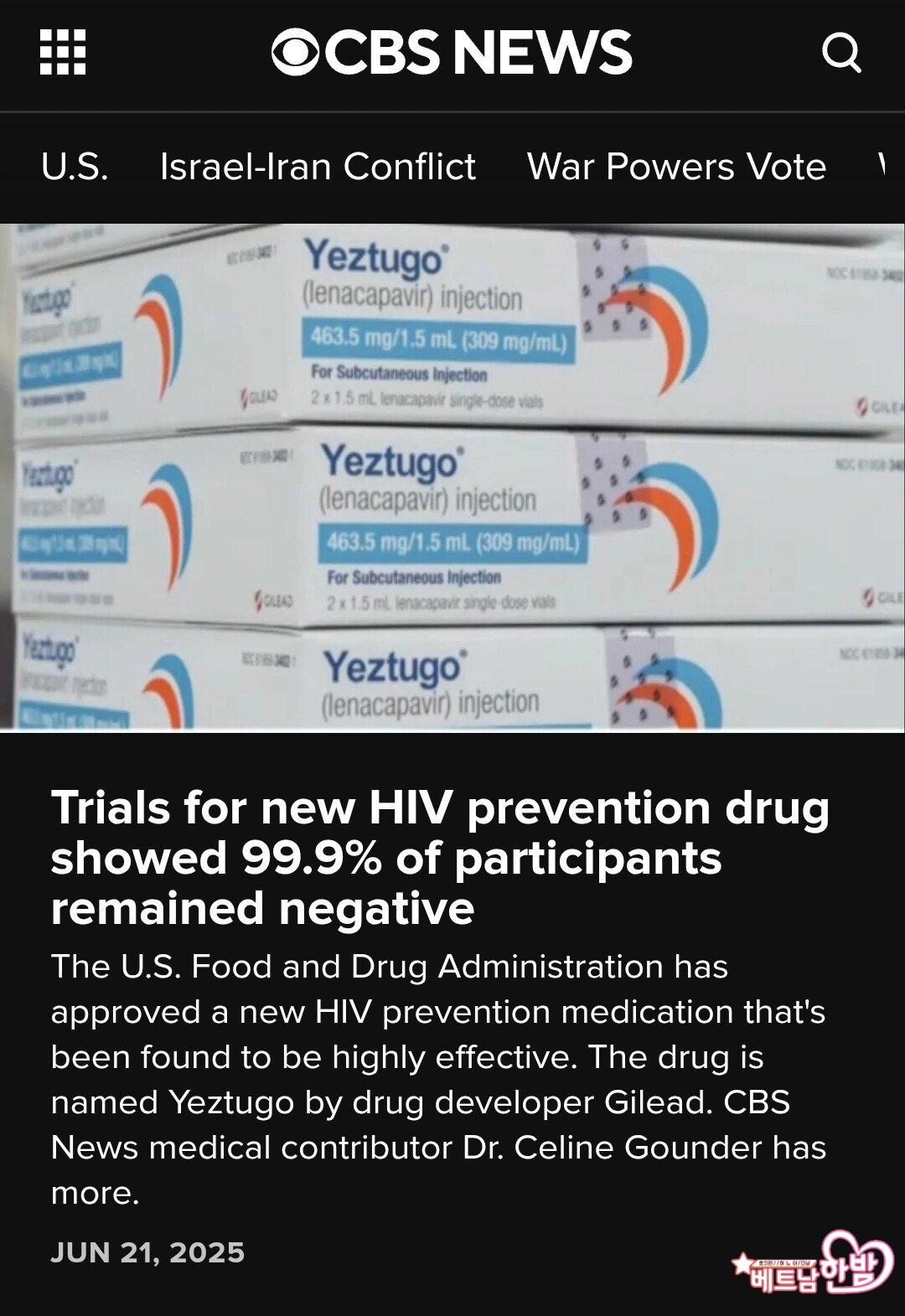Image resolution: width=905 pixels, height=1316 pixels.
Task: Open the Israel-Iran Conflict section
Action: point(318,167)
